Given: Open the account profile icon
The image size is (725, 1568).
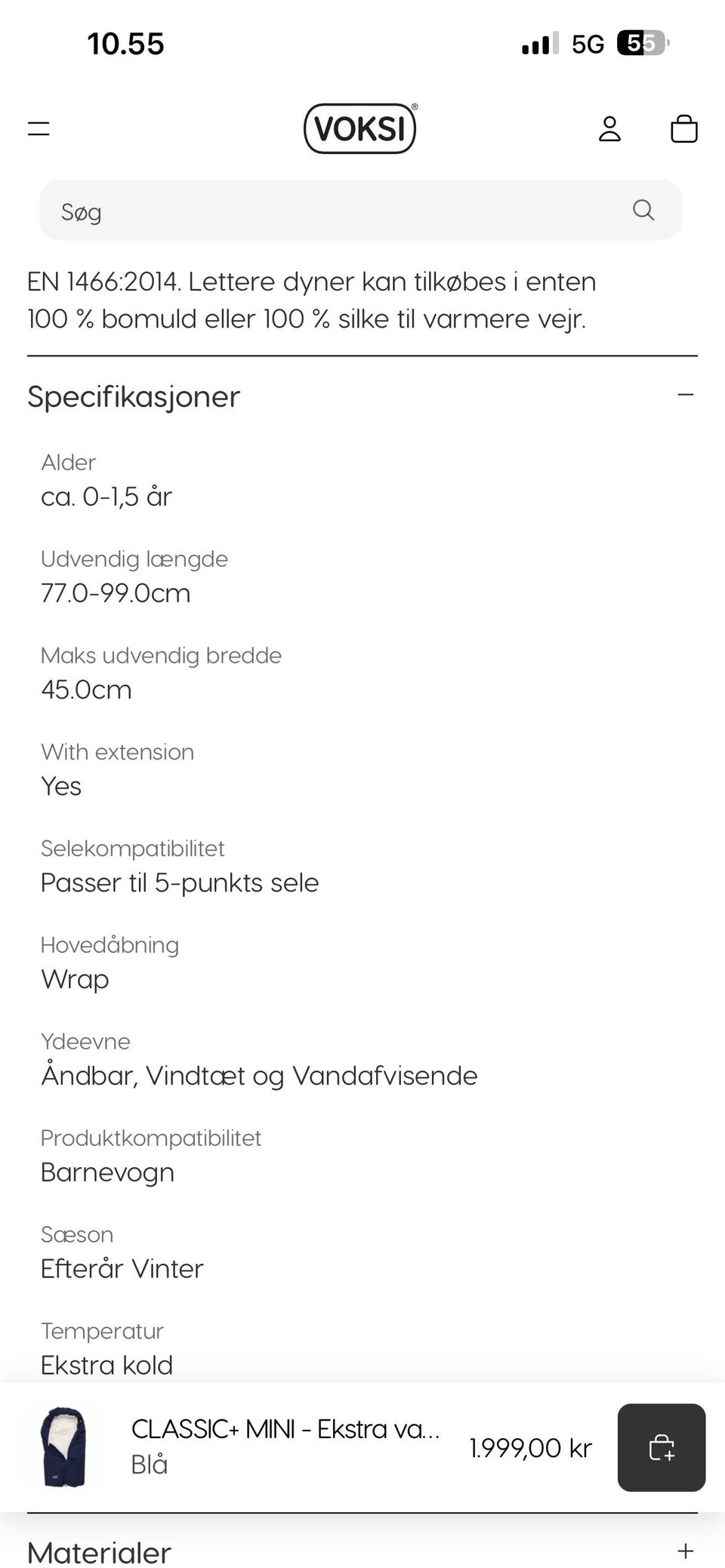Looking at the screenshot, I should pyautogui.click(x=609, y=129).
